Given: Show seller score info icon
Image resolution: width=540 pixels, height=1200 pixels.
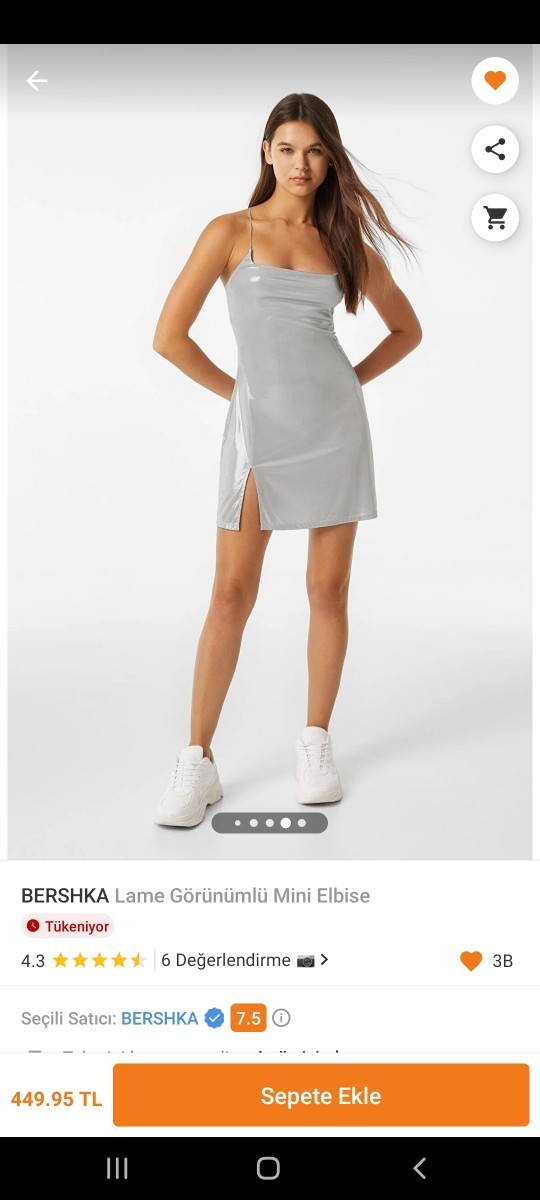Looking at the screenshot, I should (282, 1018).
